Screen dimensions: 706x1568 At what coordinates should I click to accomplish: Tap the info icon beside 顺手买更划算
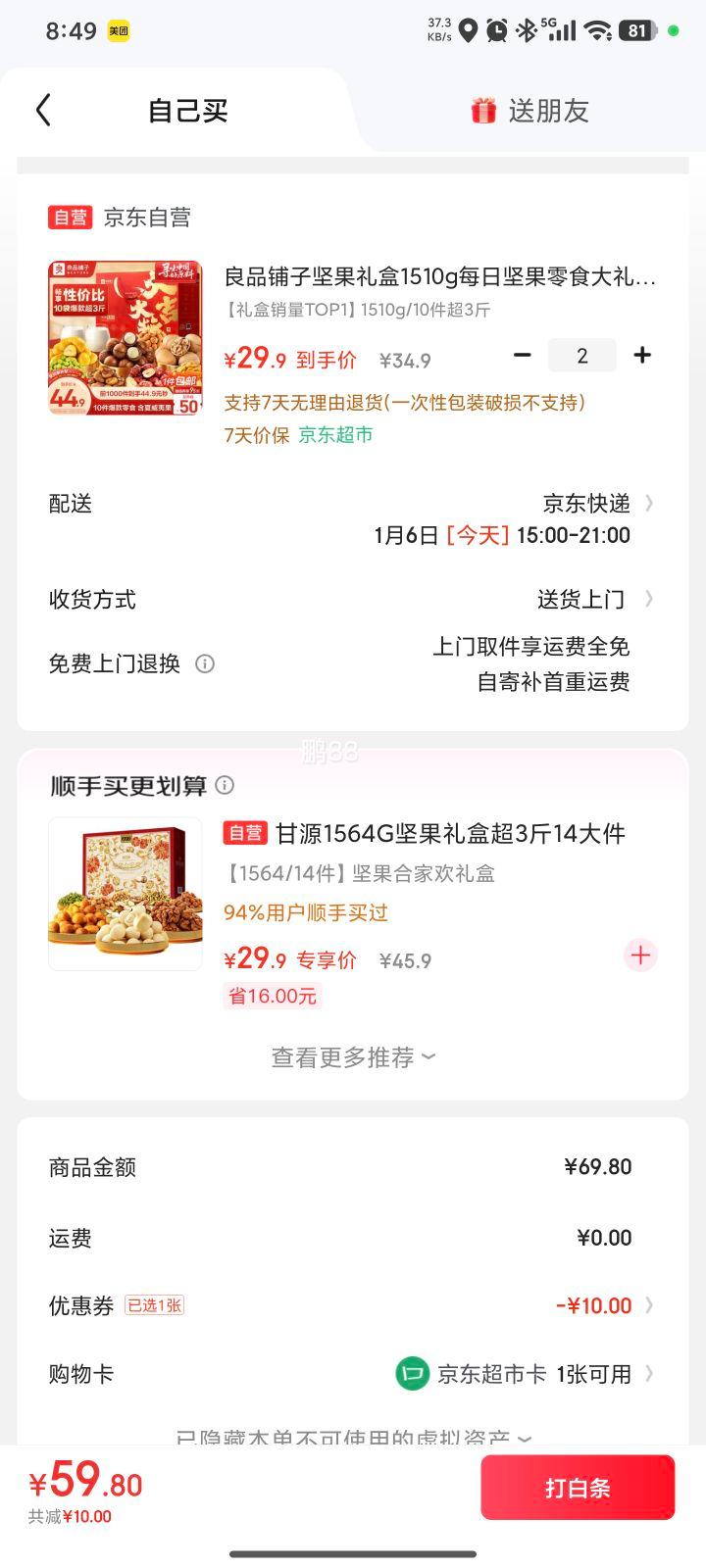pos(226,785)
